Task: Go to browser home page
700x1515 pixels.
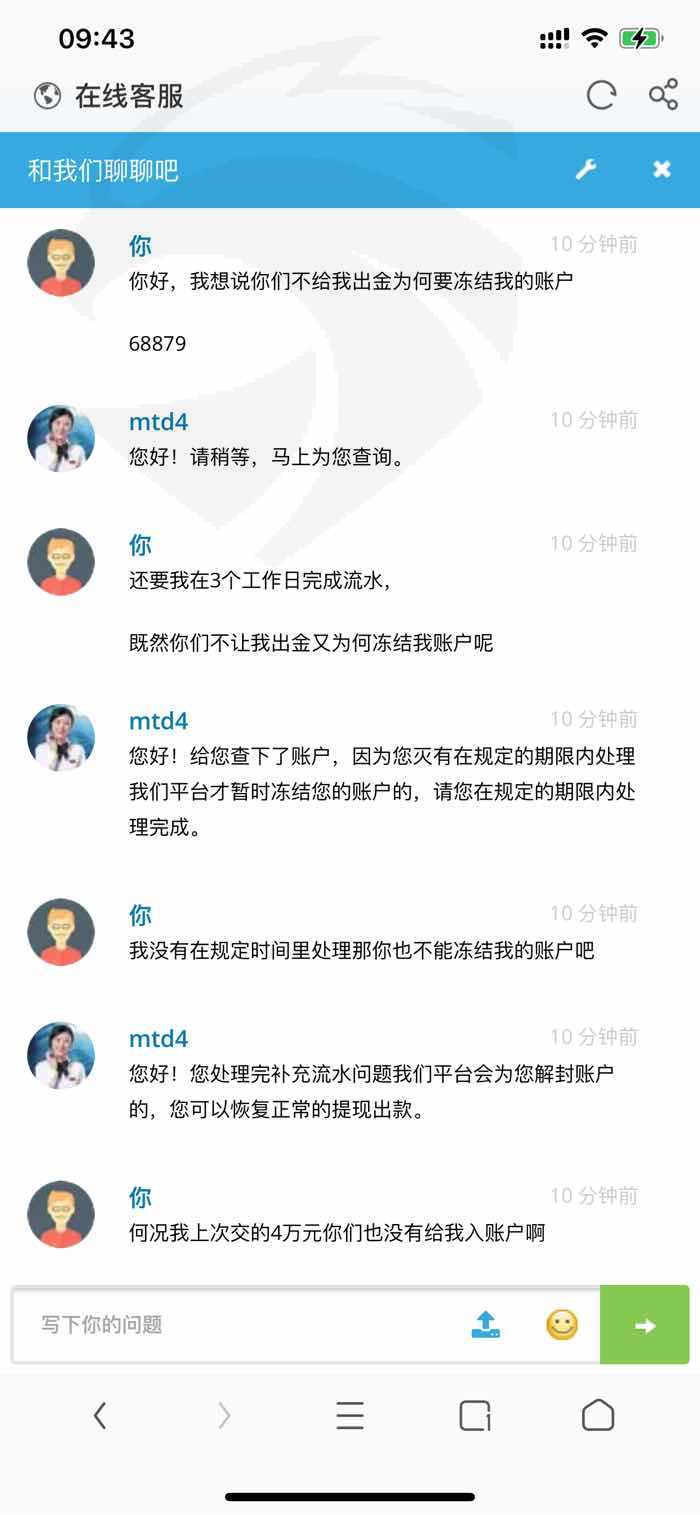Action: point(598,1415)
